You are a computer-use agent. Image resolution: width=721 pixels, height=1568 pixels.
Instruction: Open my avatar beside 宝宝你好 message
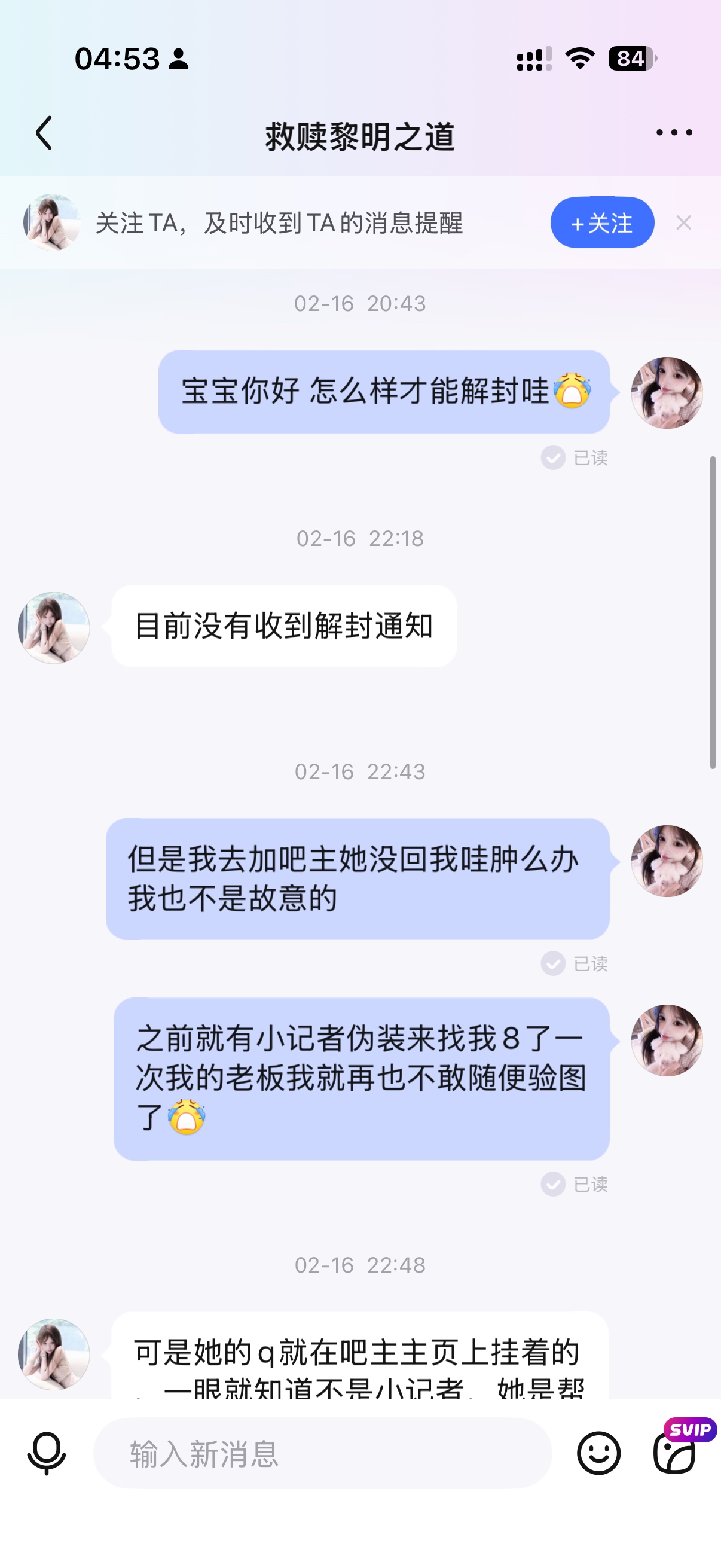(667, 393)
